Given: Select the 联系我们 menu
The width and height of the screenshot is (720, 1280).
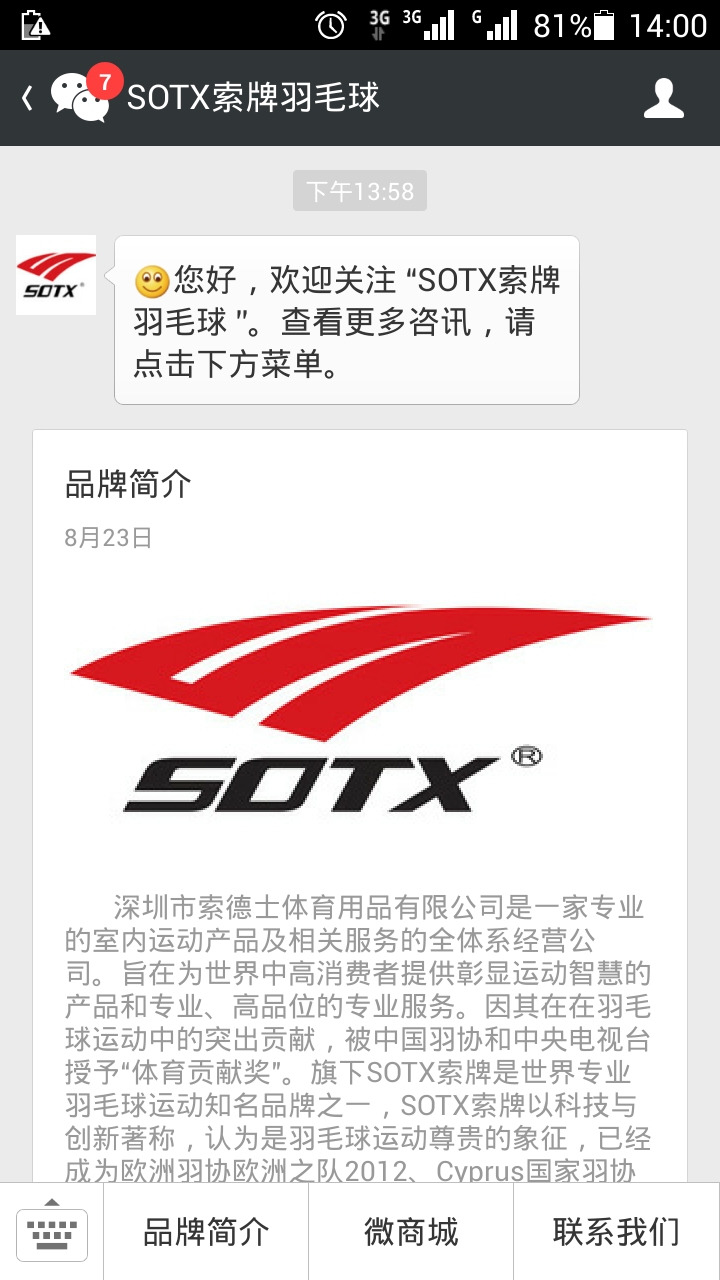Looking at the screenshot, I should coord(617,1232).
